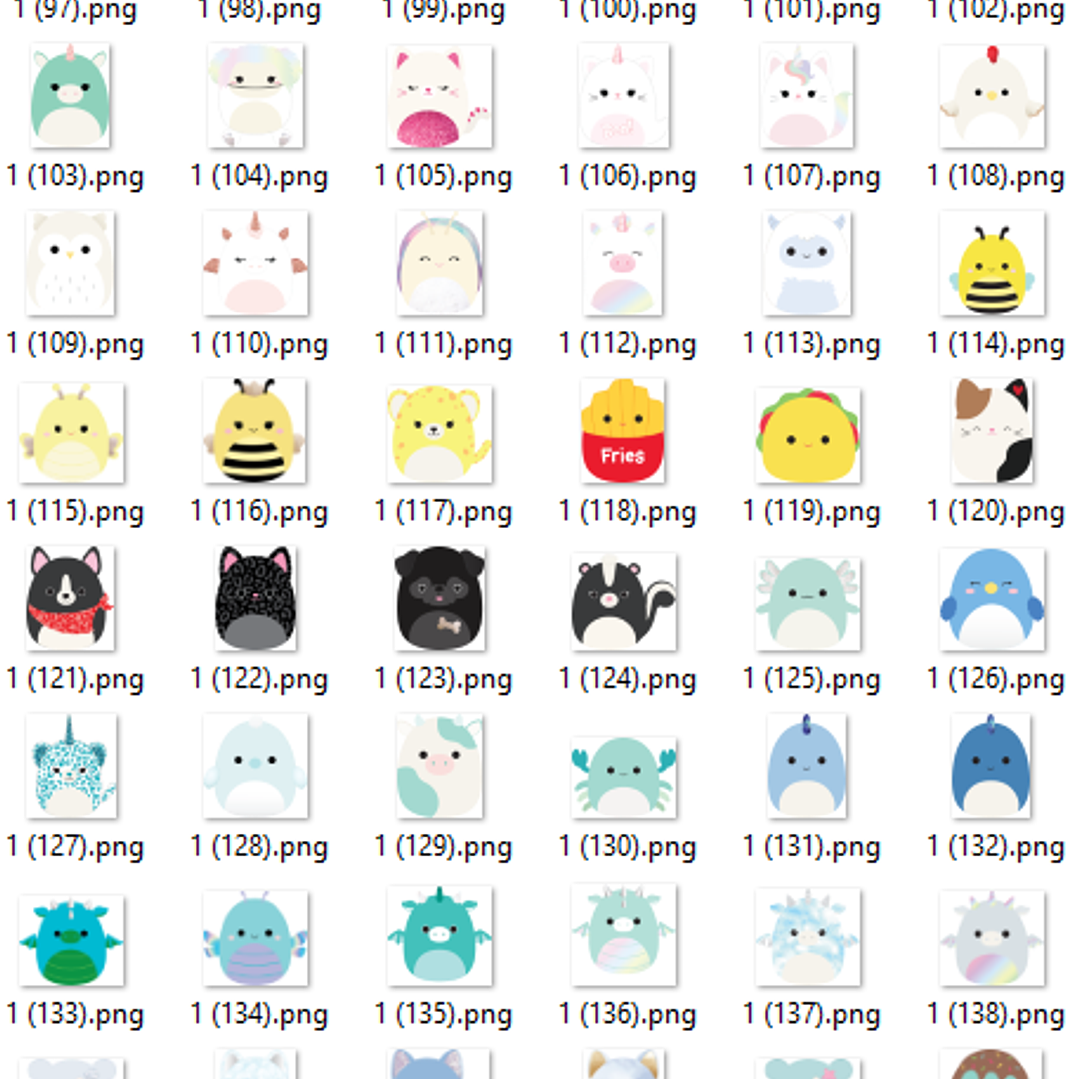Select the bandana dog 1 (121).png
Image resolution: width=1079 pixels, height=1079 pixels.
click(70, 599)
